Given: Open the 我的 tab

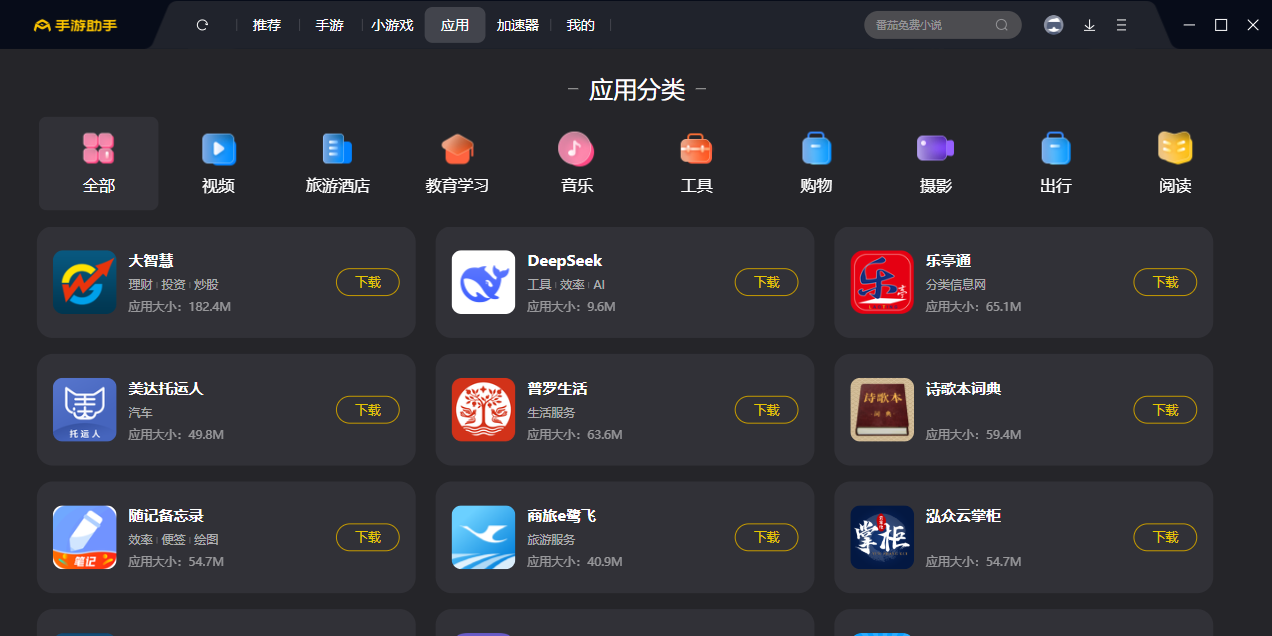Looking at the screenshot, I should tap(580, 25).
